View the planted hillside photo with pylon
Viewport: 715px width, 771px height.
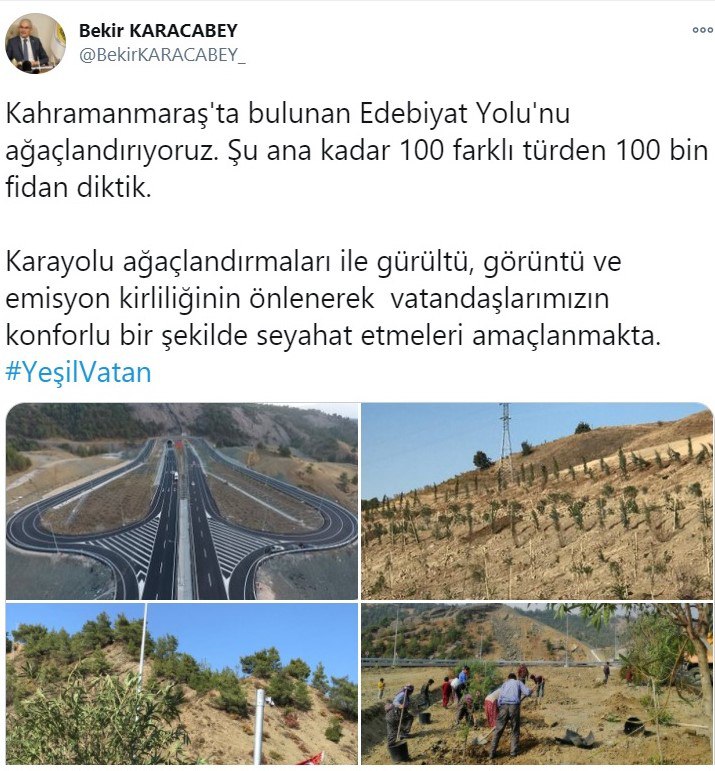537,501
